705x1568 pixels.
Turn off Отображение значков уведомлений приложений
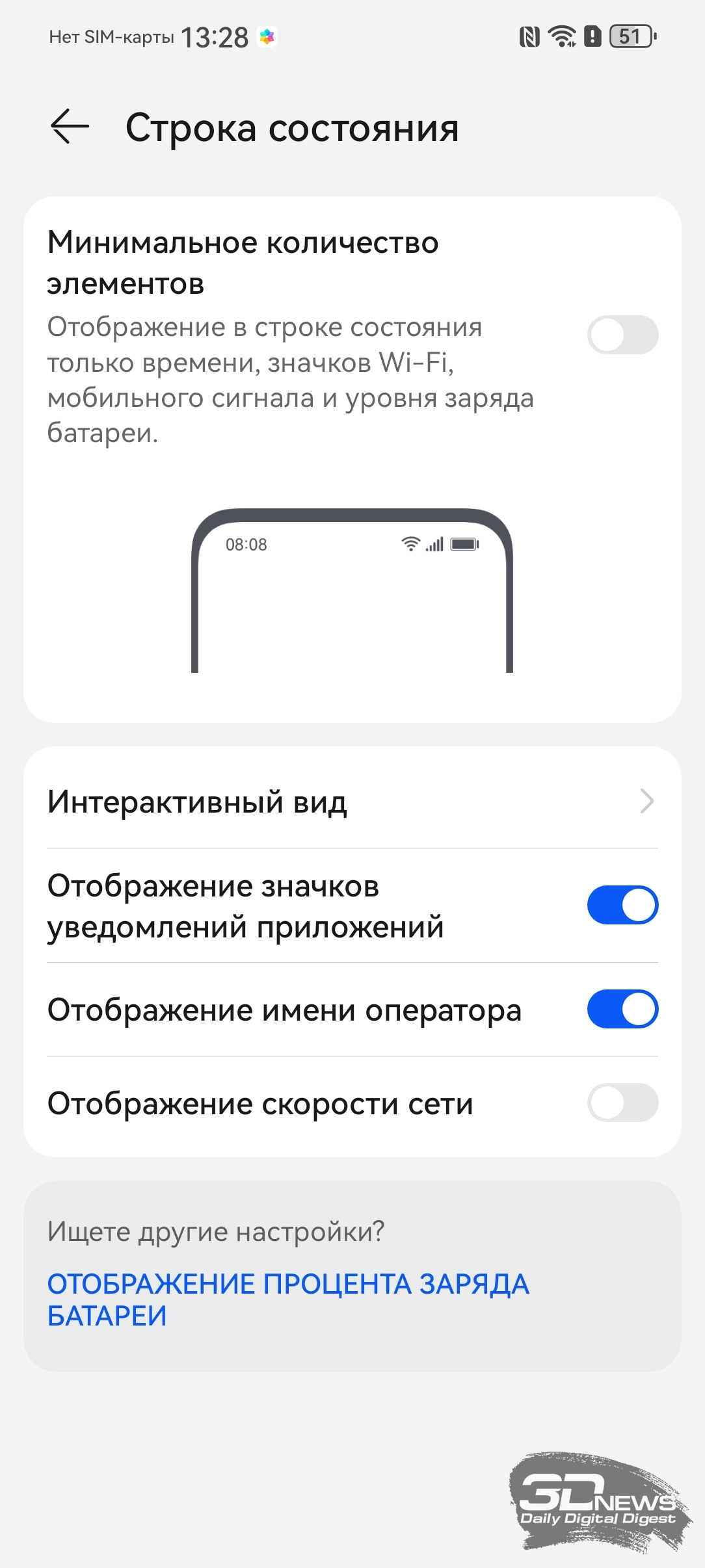tap(622, 905)
